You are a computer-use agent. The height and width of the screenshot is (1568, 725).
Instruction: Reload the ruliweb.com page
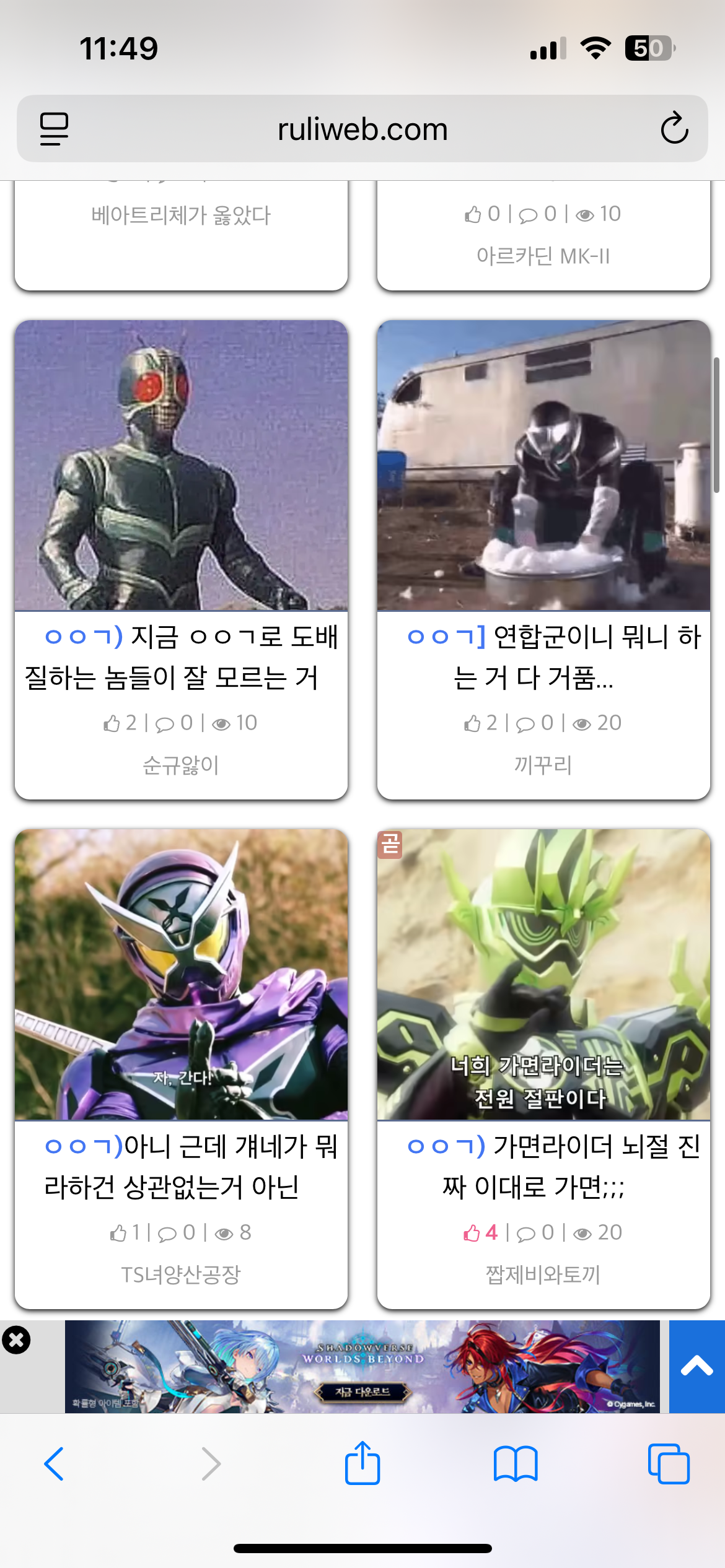point(674,129)
